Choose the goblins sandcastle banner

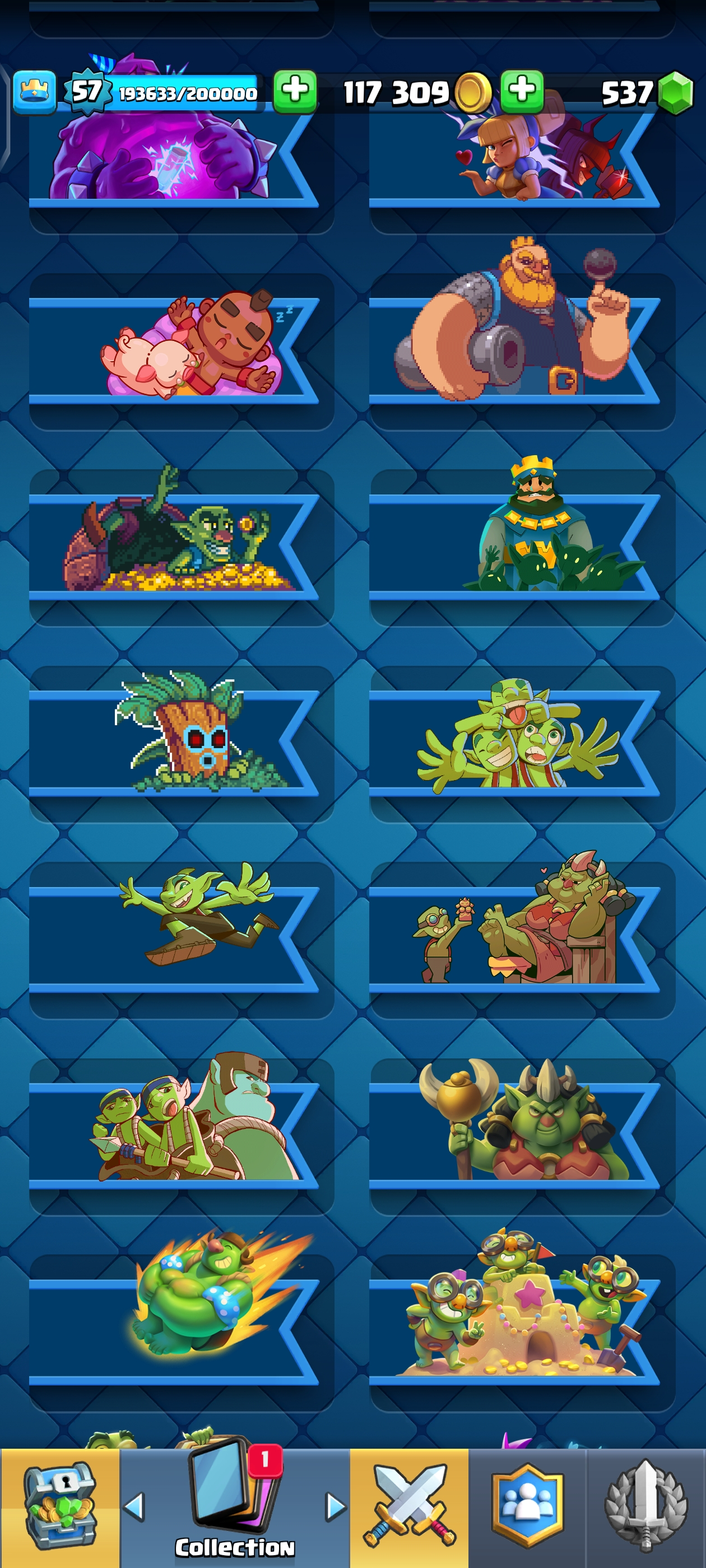522,1332
